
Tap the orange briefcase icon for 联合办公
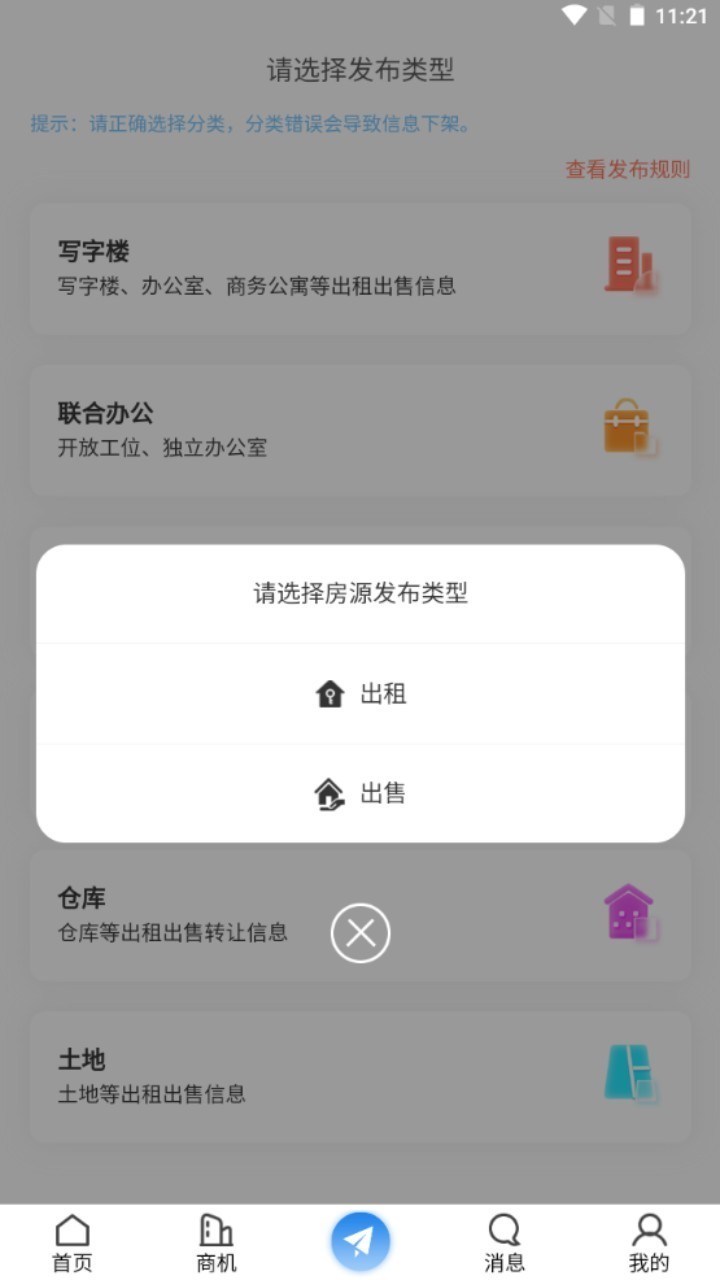click(628, 428)
